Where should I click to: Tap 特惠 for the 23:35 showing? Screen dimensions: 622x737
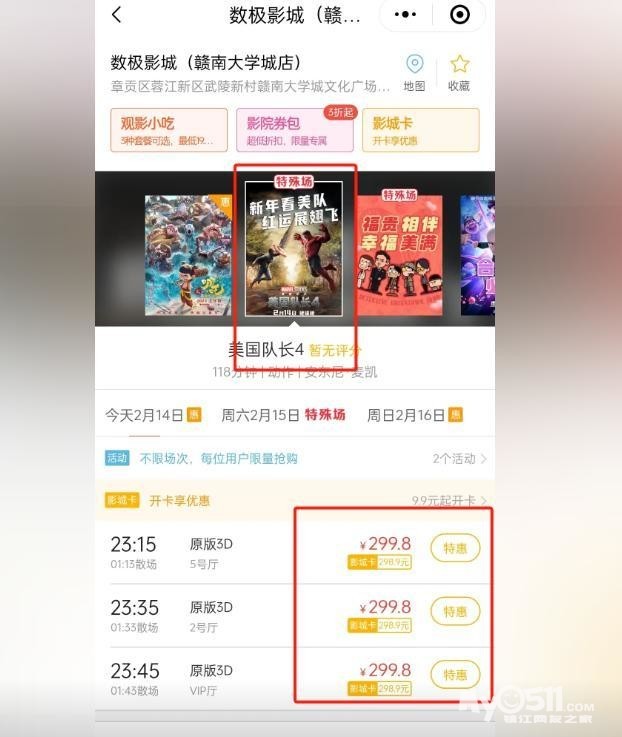click(x=455, y=611)
